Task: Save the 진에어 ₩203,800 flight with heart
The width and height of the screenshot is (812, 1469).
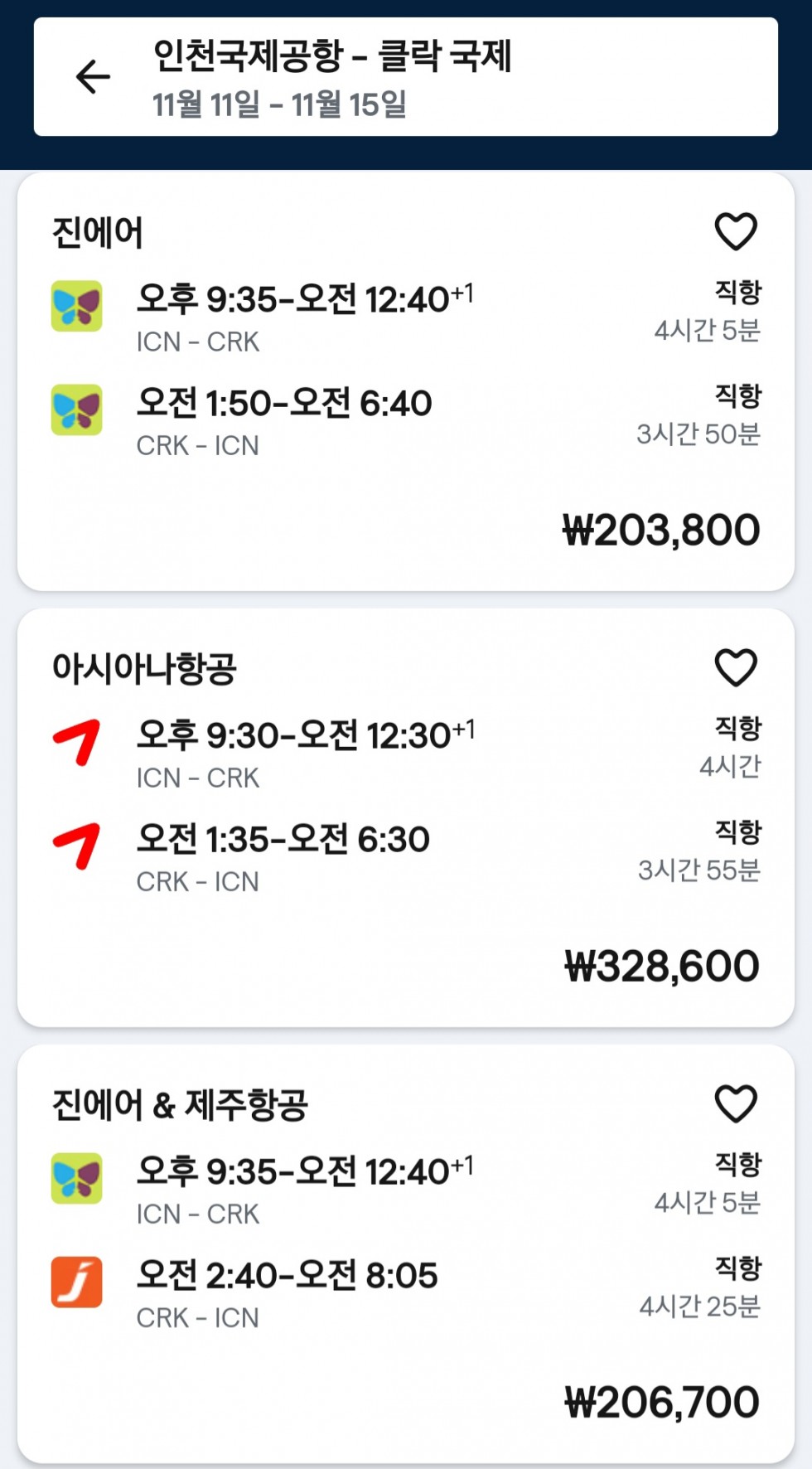Action: coord(736,231)
